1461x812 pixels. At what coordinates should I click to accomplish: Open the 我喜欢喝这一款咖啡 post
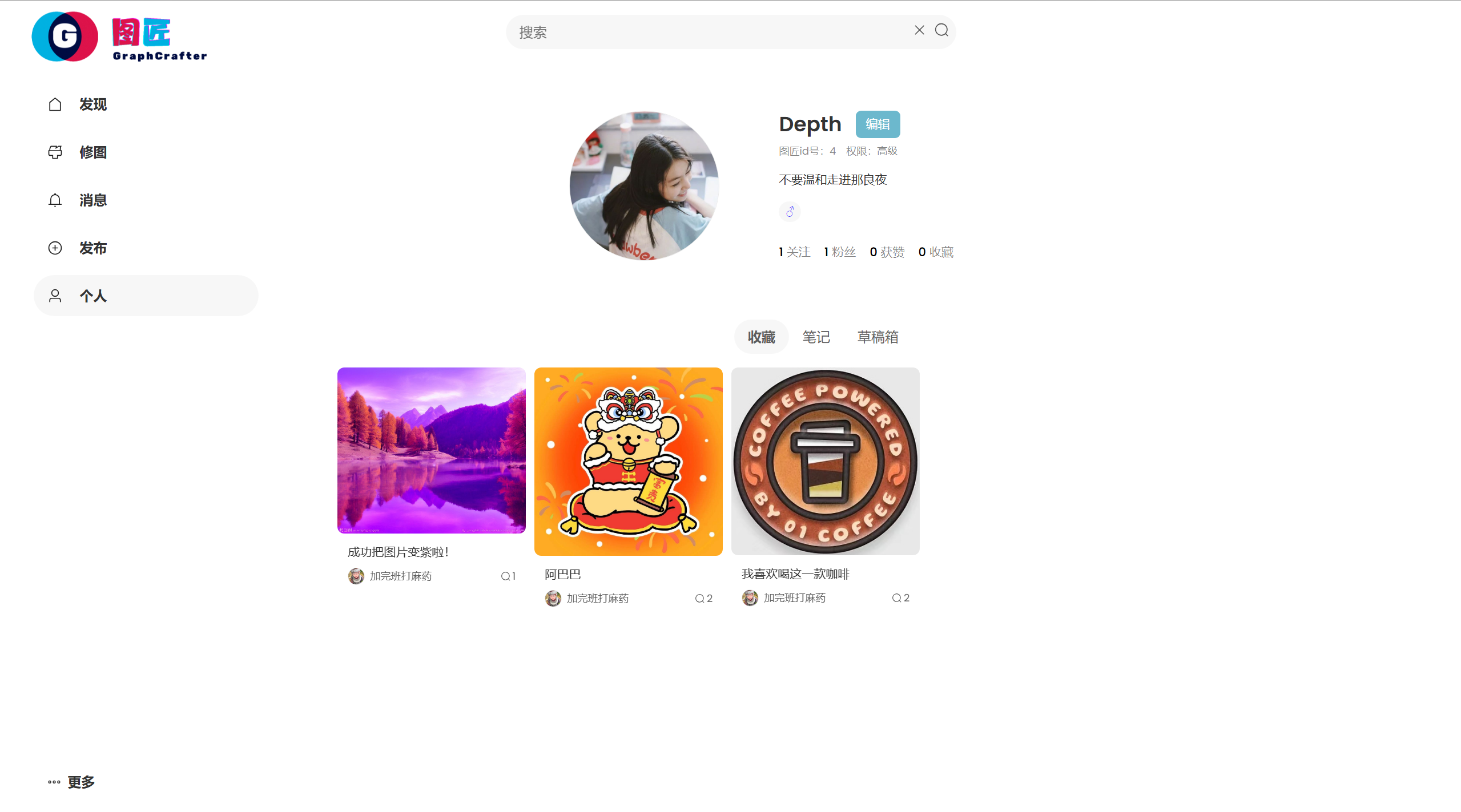click(825, 461)
